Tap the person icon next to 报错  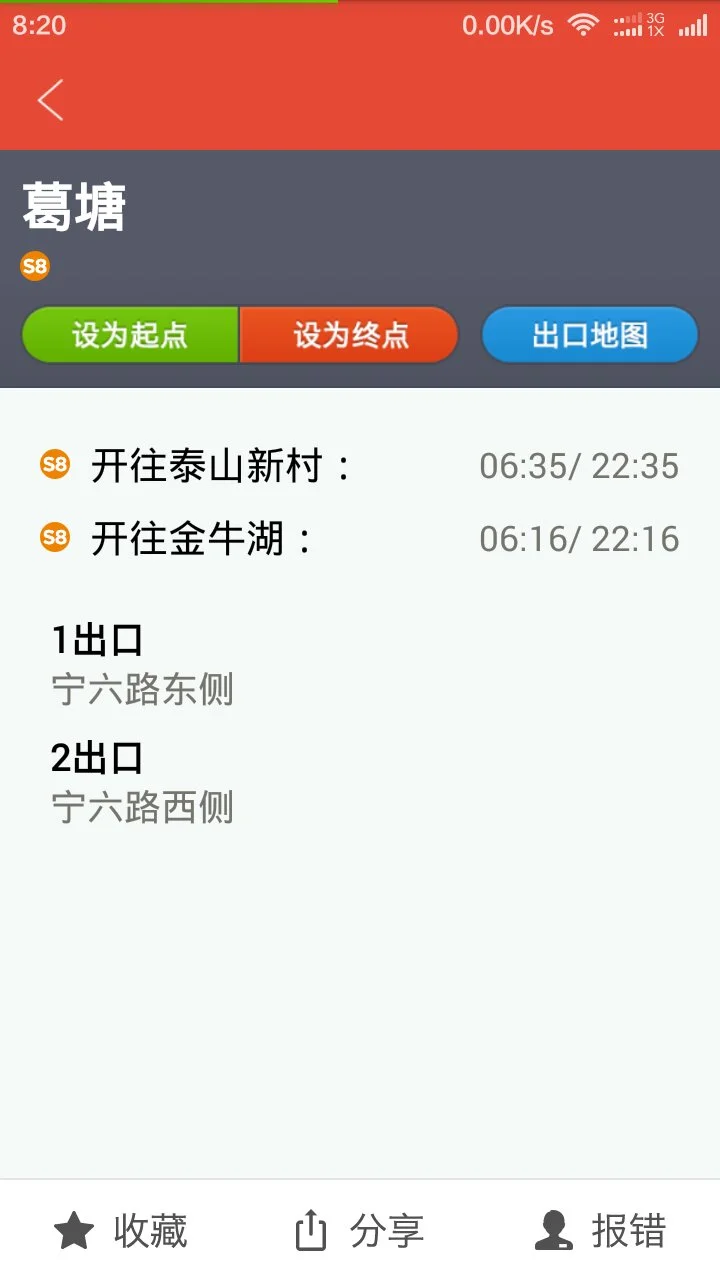[552, 1230]
